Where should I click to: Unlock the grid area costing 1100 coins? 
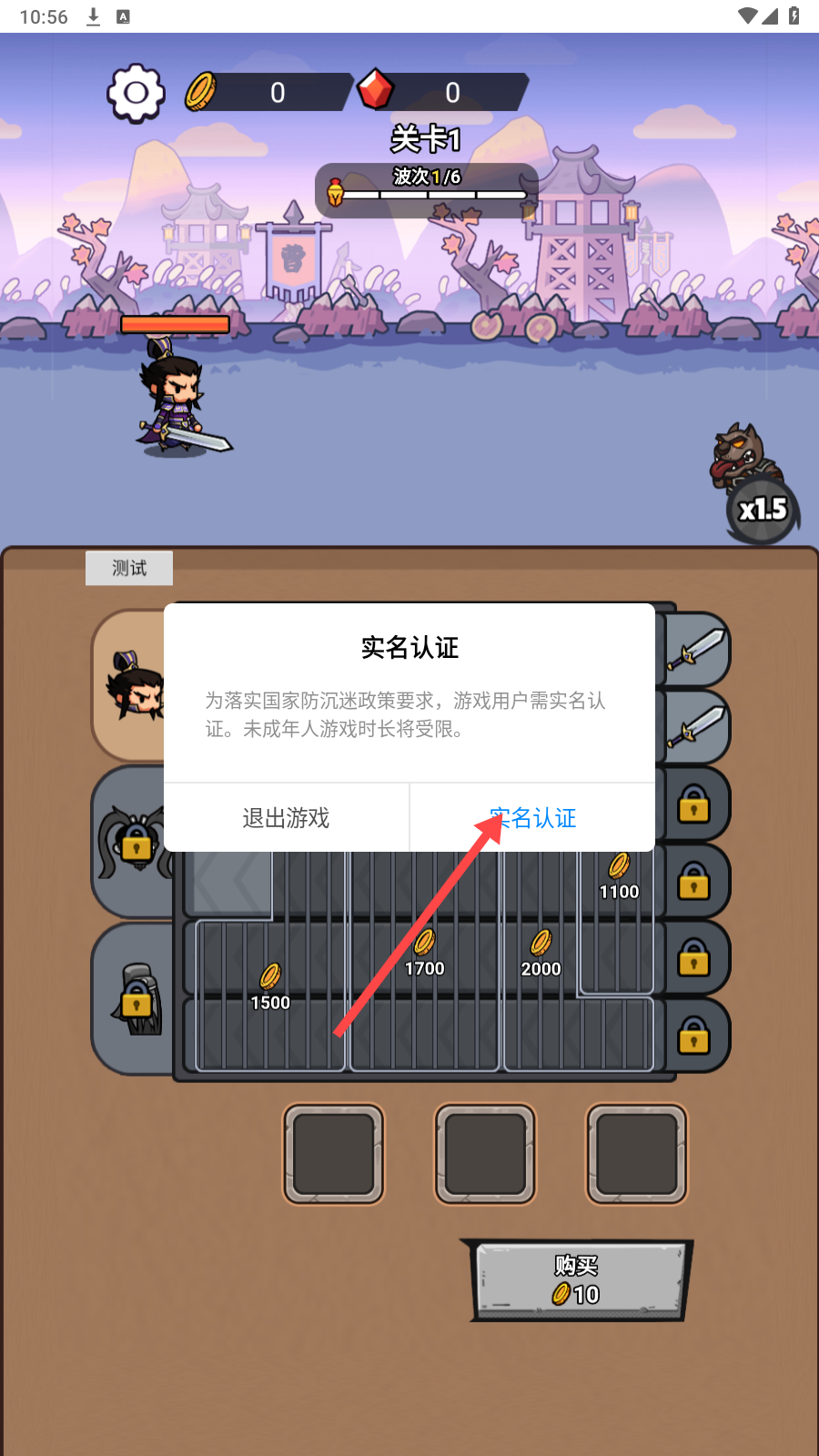point(619,879)
